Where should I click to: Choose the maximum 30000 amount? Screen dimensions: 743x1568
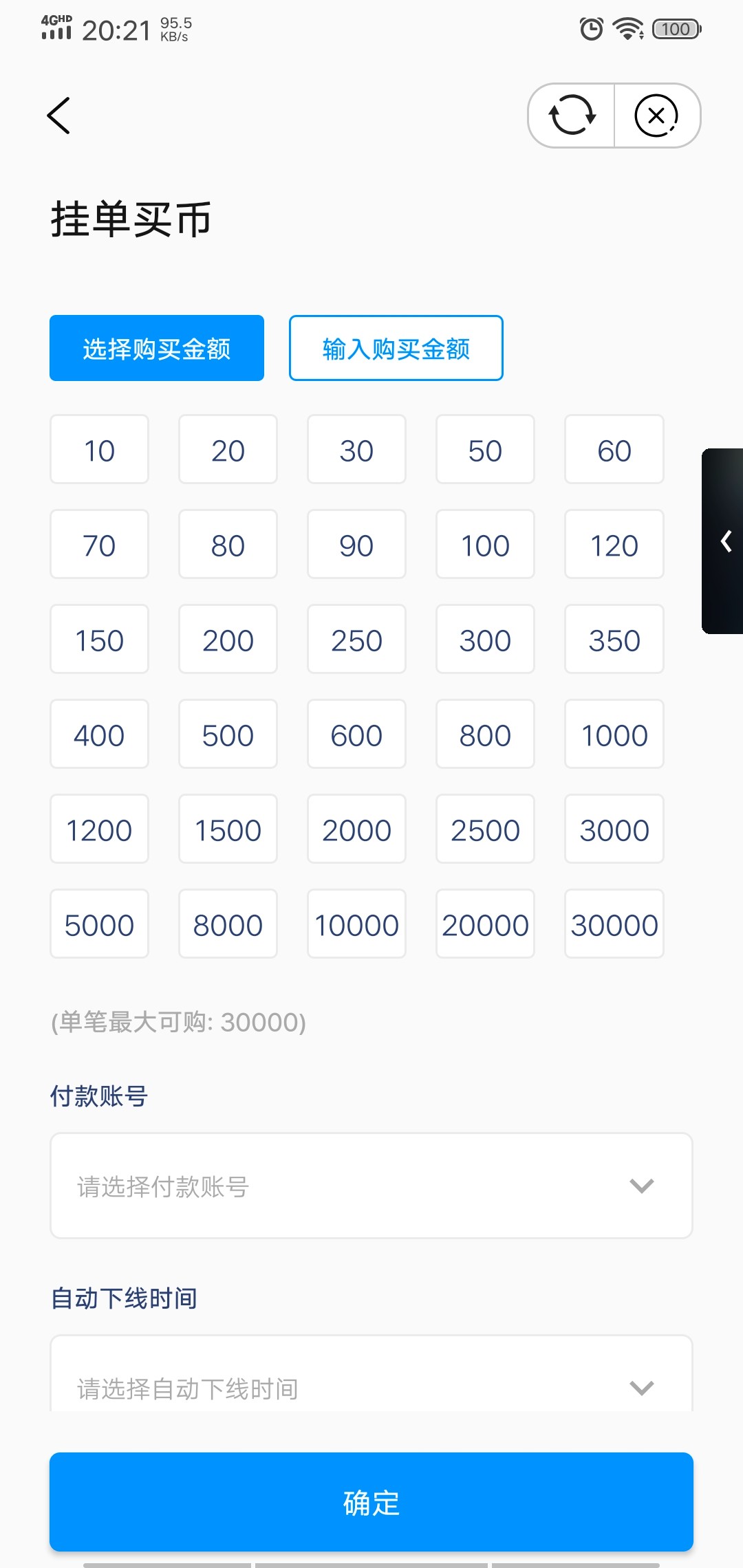(614, 924)
